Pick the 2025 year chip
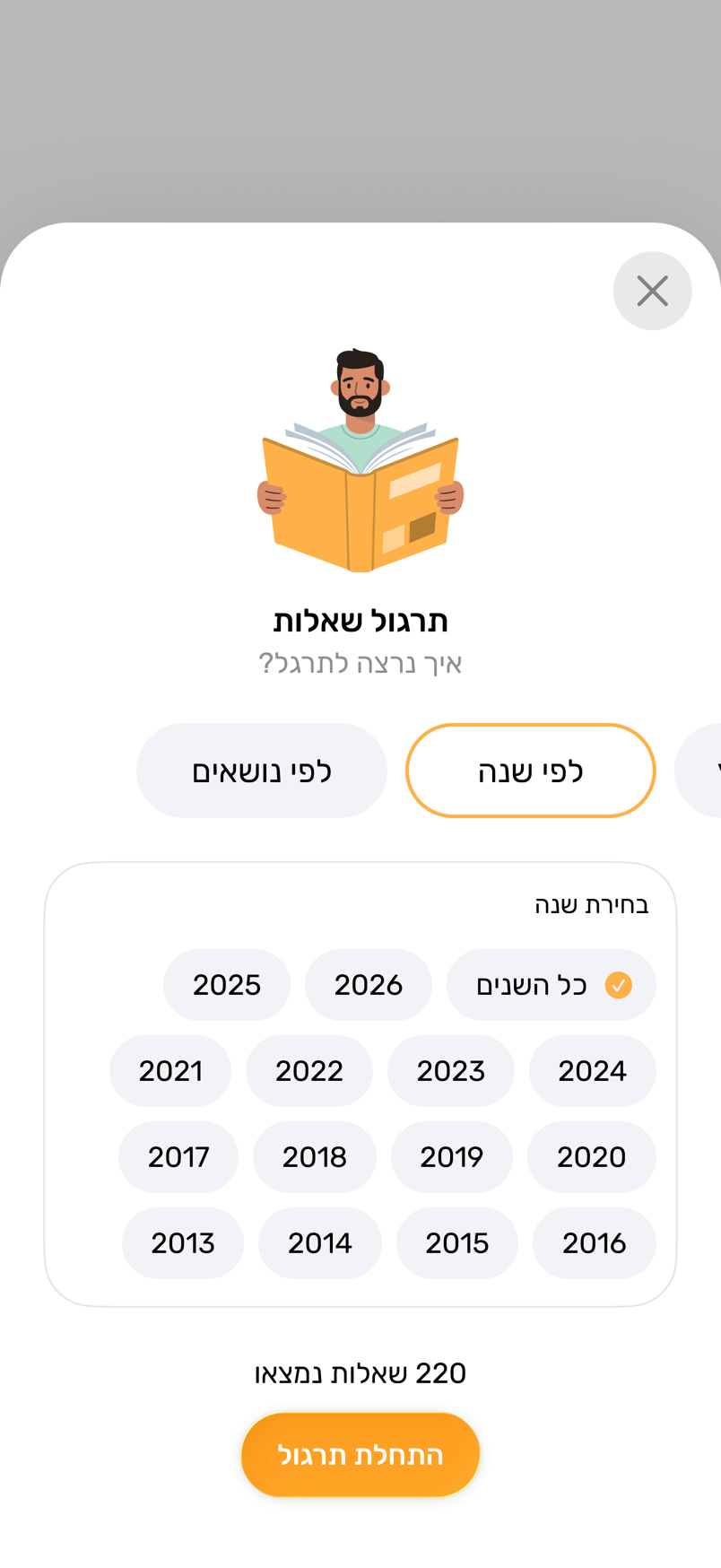The width and height of the screenshot is (721, 1568). click(x=227, y=985)
